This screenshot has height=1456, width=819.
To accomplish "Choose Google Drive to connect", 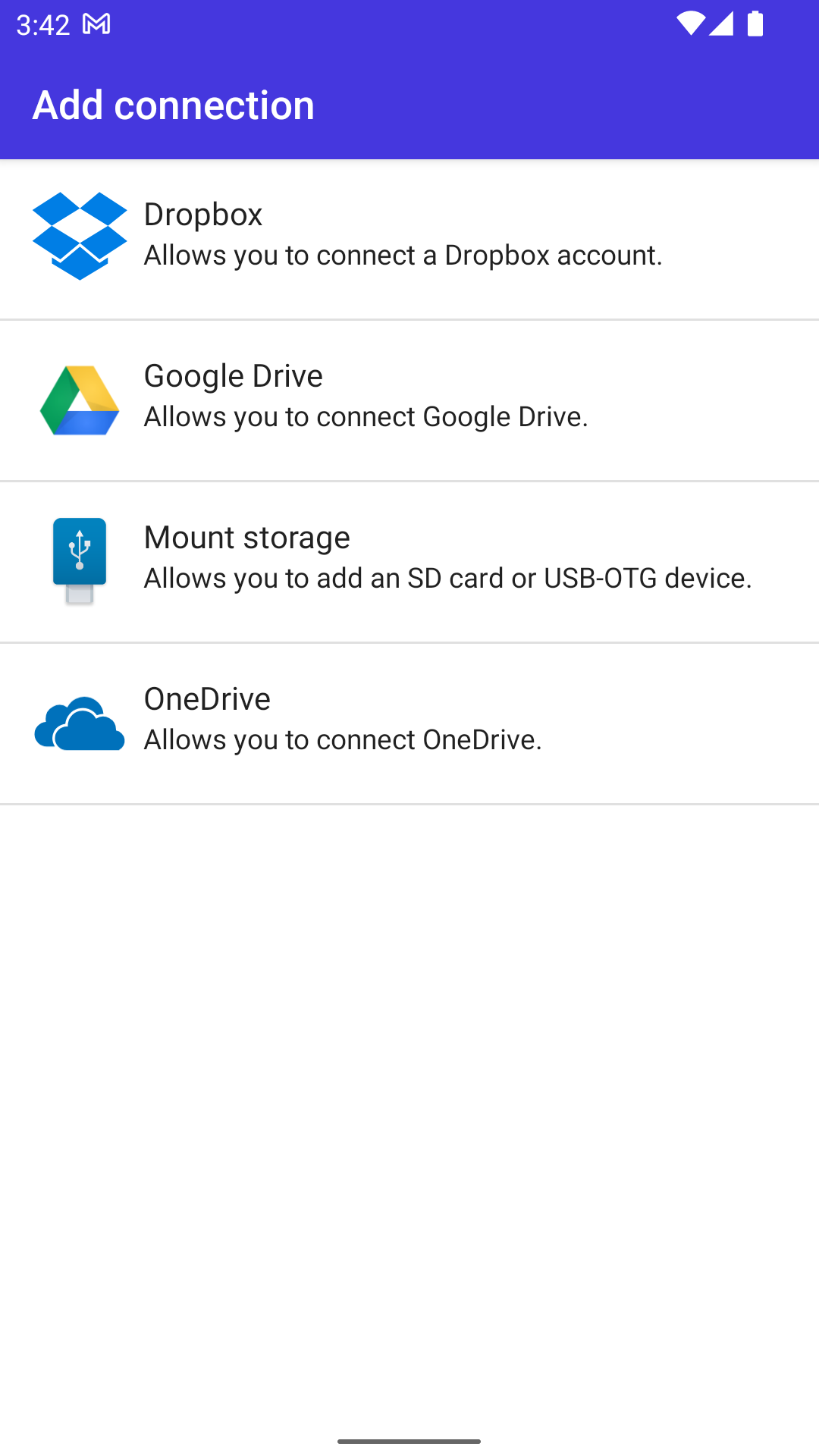I will tap(409, 400).
